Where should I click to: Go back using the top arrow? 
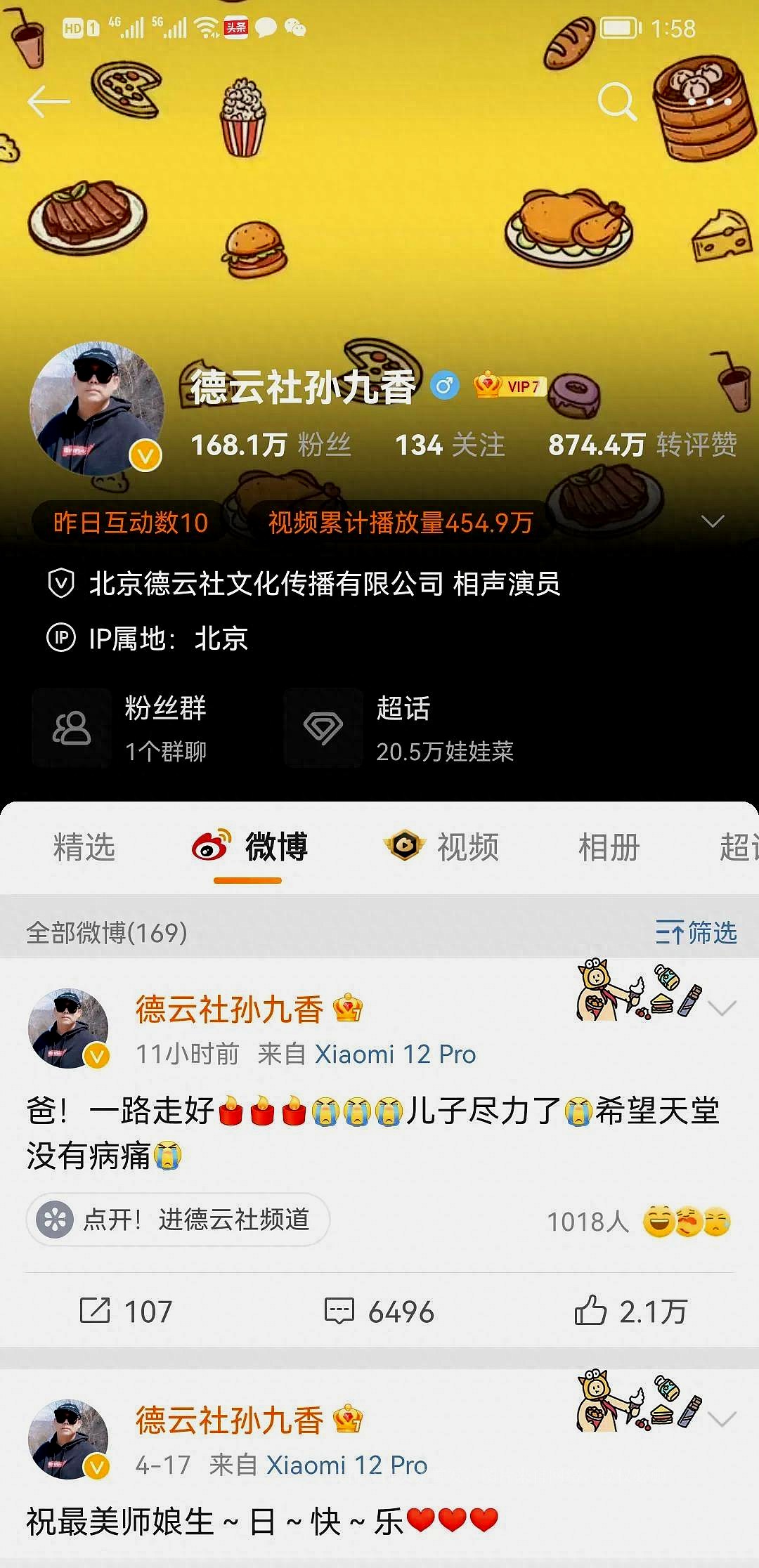tap(48, 102)
